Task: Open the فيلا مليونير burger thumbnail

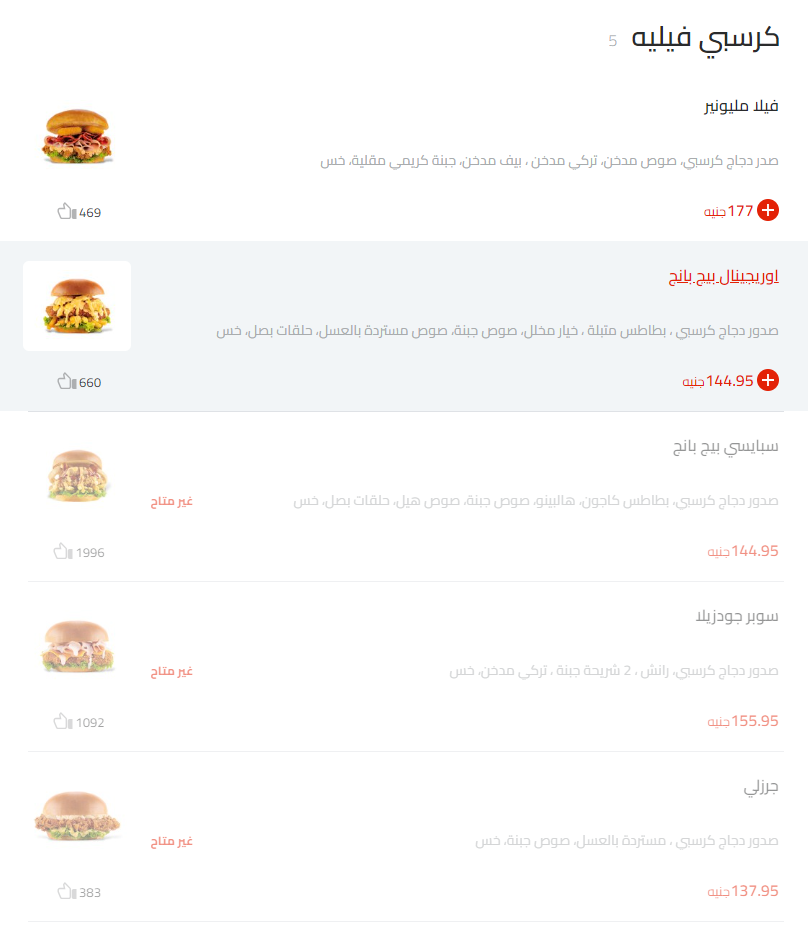Action: [77, 137]
